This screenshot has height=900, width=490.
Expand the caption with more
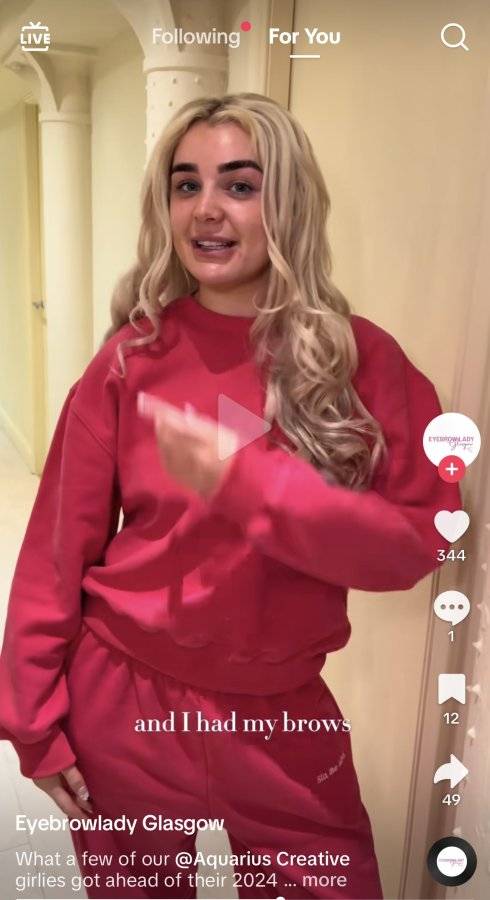(324, 879)
